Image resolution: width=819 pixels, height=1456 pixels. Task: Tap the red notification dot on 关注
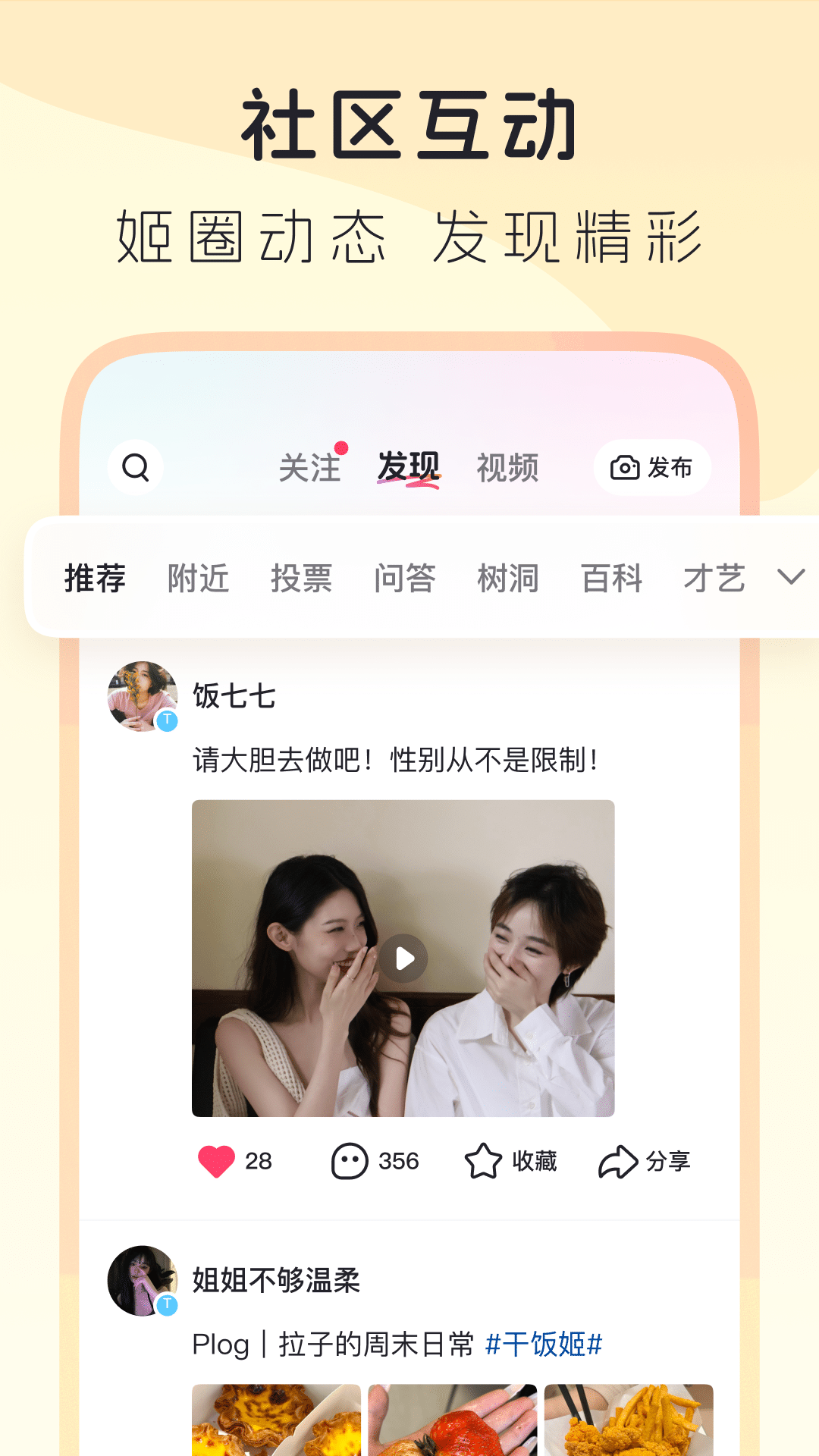coord(343,449)
